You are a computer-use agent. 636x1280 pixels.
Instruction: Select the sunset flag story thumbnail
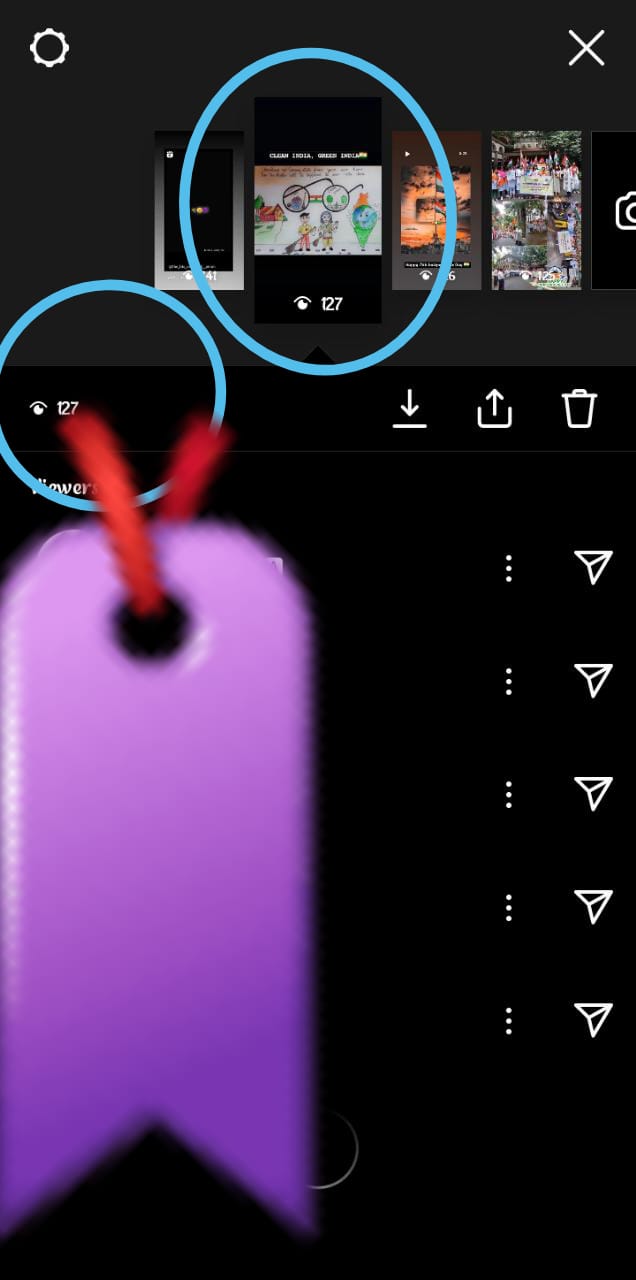pyautogui.click(x=436, y=210)
